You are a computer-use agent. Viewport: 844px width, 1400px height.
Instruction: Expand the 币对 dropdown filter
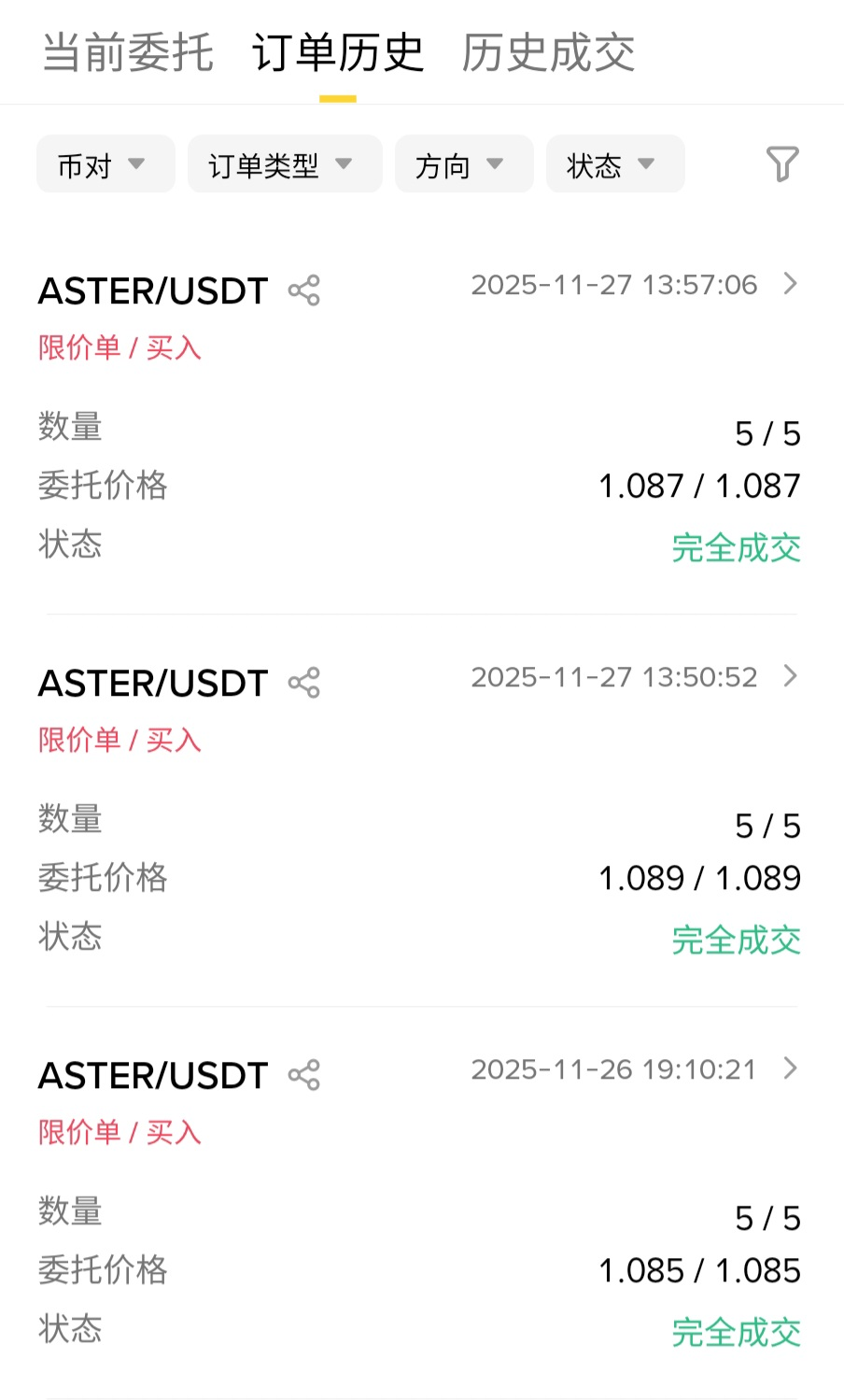(x=105, y=164)
